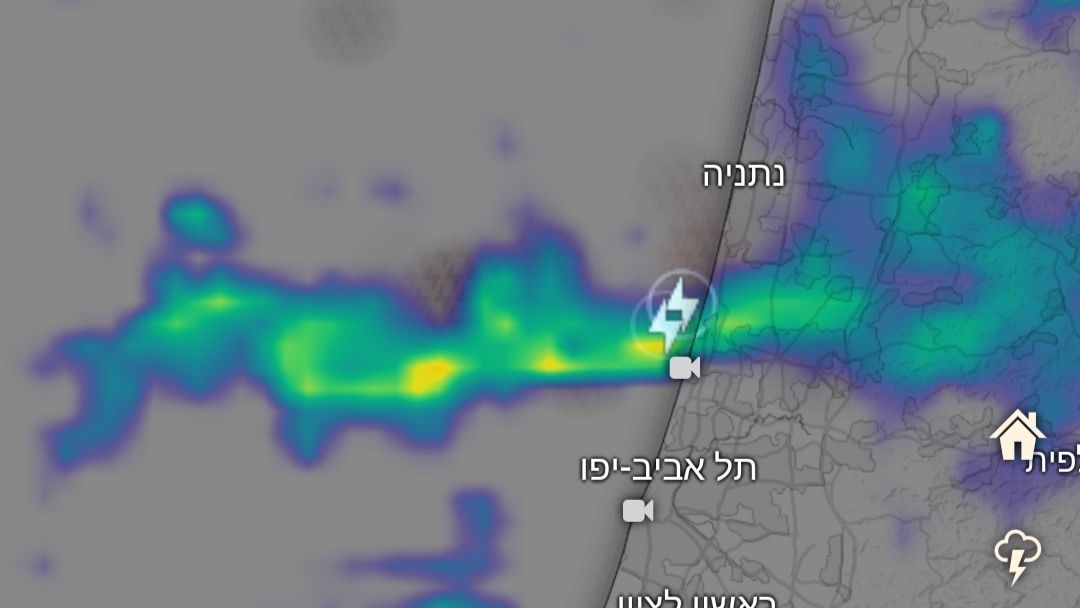Select the נתניה city label
The height and width of the screenshot is (608, 1080).
pyautogui.click(x=743, y=174)
